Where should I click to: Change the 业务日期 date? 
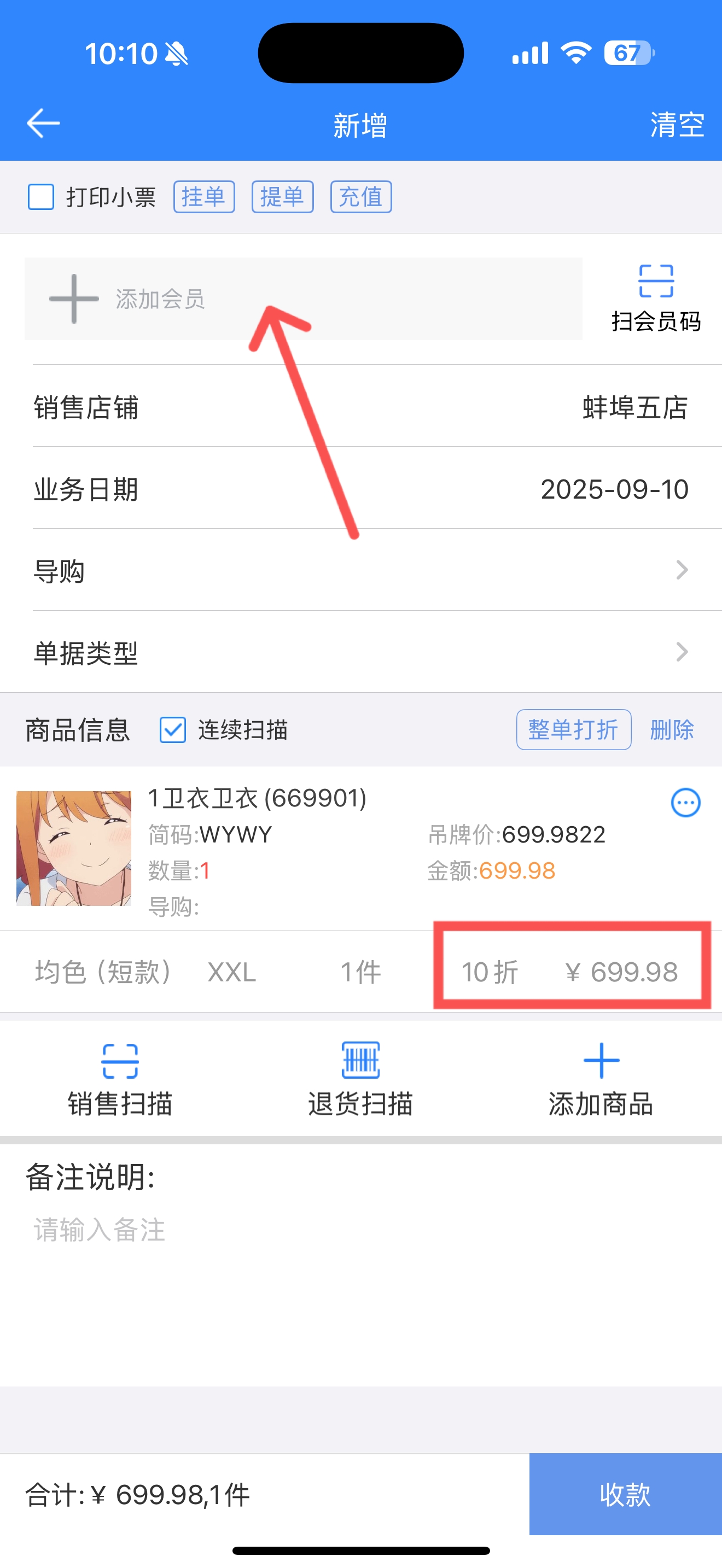(x=361, y=489)
